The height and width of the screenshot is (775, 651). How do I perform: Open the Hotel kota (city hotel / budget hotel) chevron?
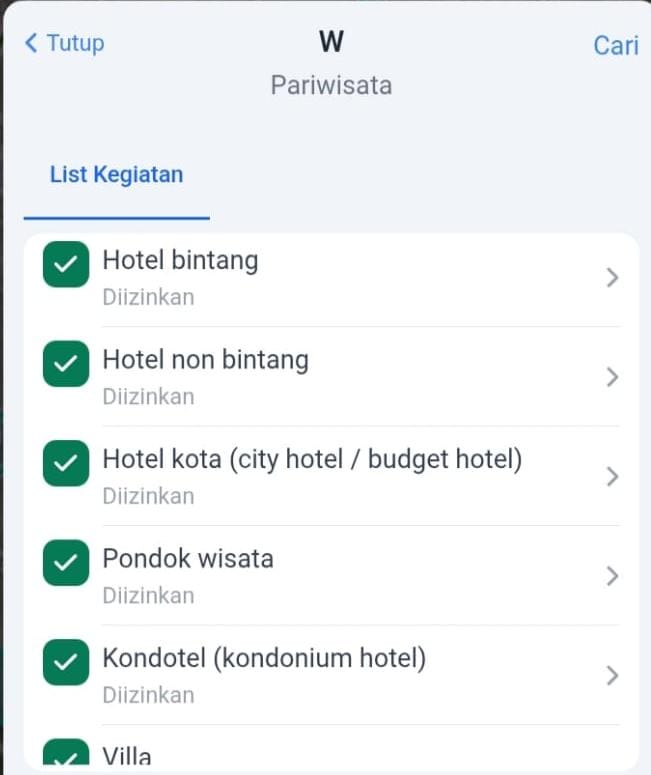tap(613, 477)
